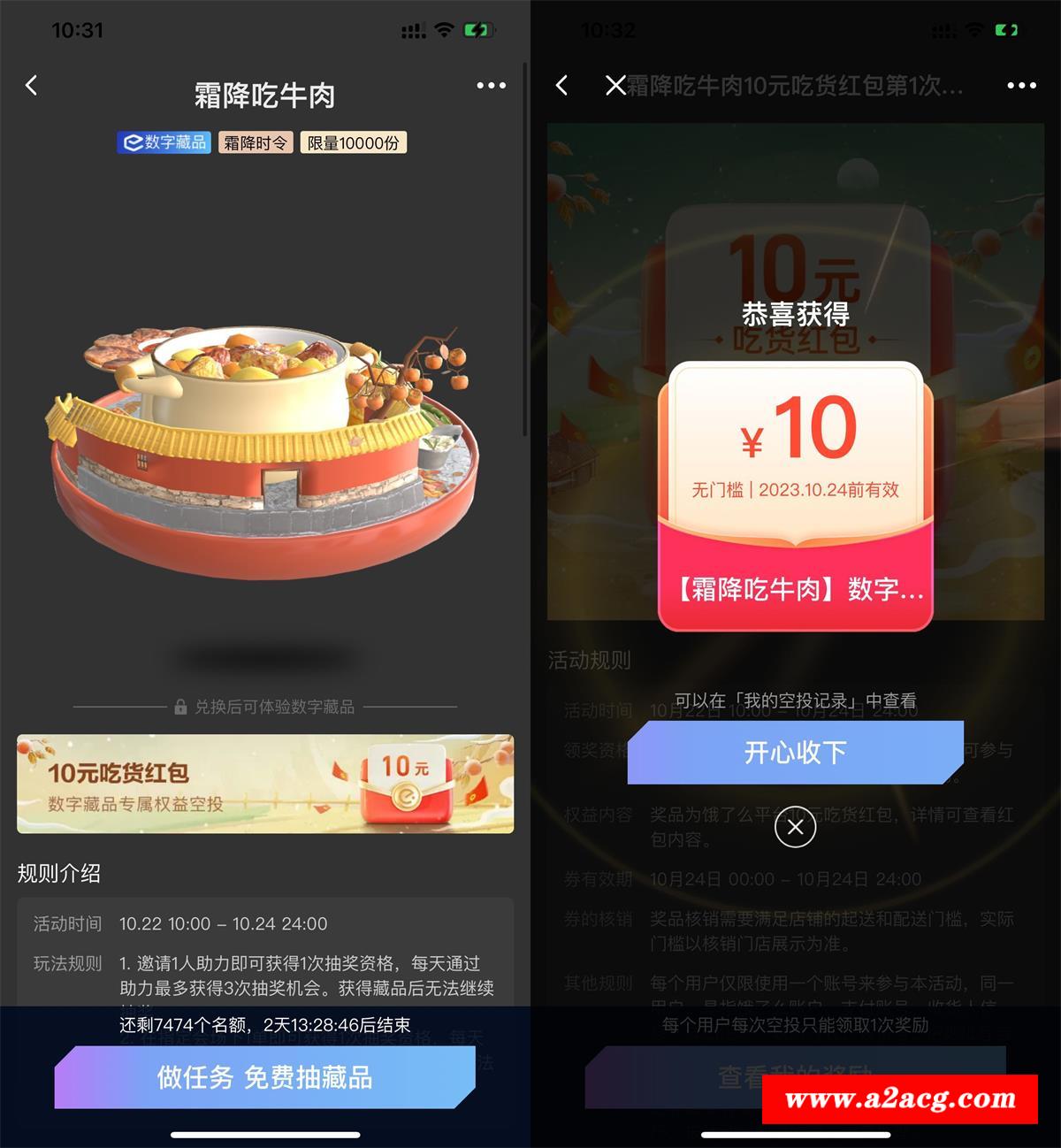Open the ¥10 red packet reward card
Viewport: 1061px width, 1148px height.
795,495
